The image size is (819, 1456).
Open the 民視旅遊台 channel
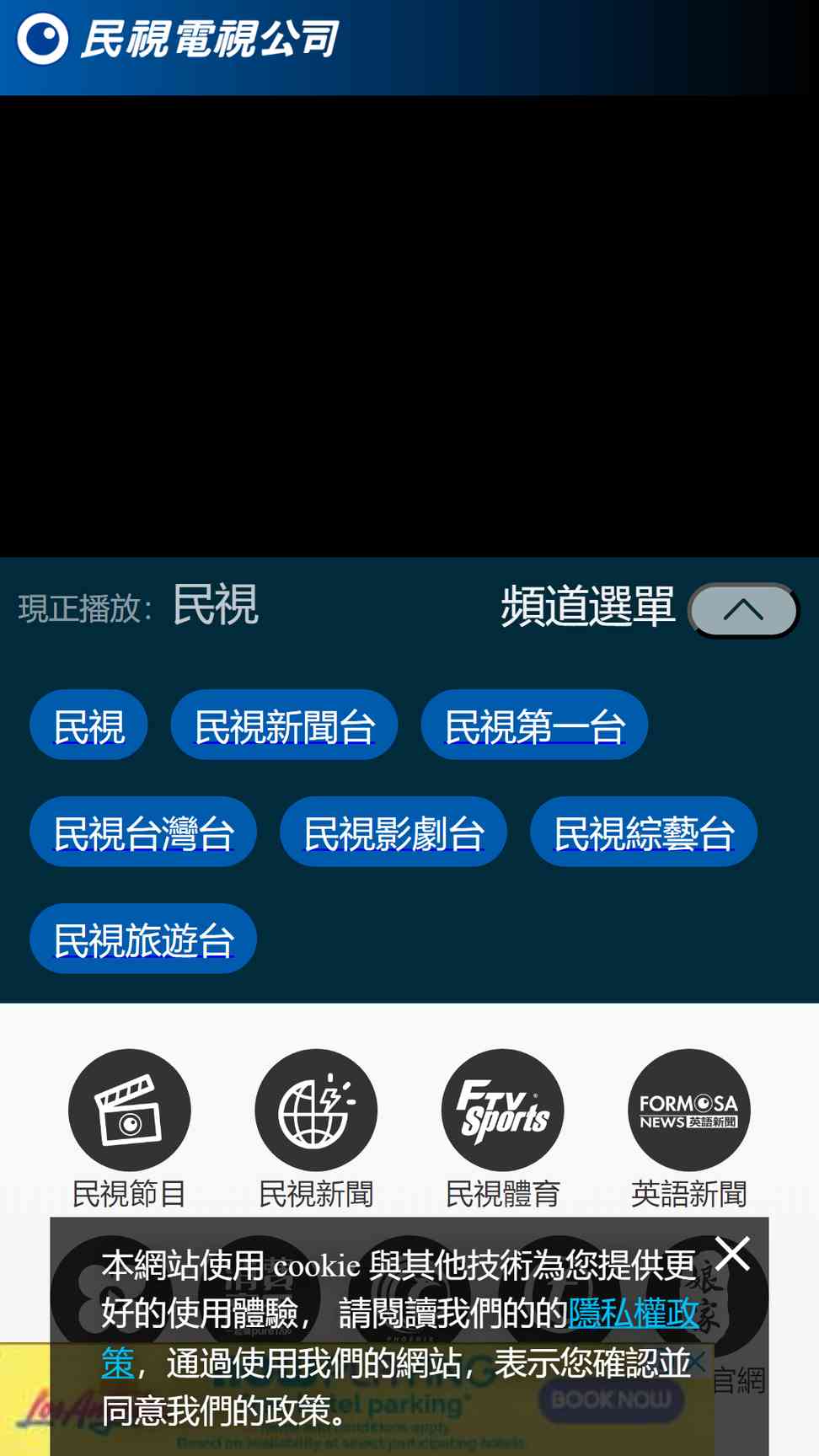pos(143,939)
